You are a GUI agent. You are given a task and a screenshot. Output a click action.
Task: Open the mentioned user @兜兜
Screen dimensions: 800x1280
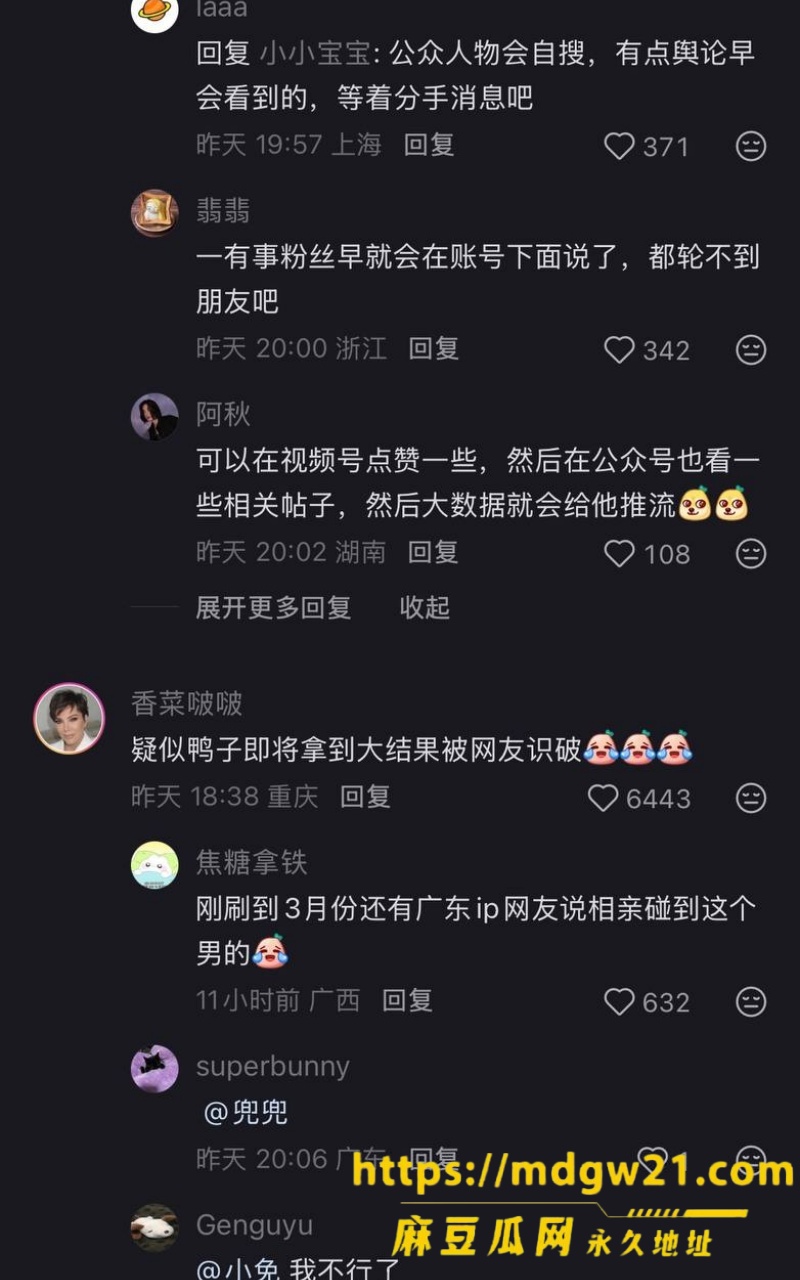point(246,1112)
